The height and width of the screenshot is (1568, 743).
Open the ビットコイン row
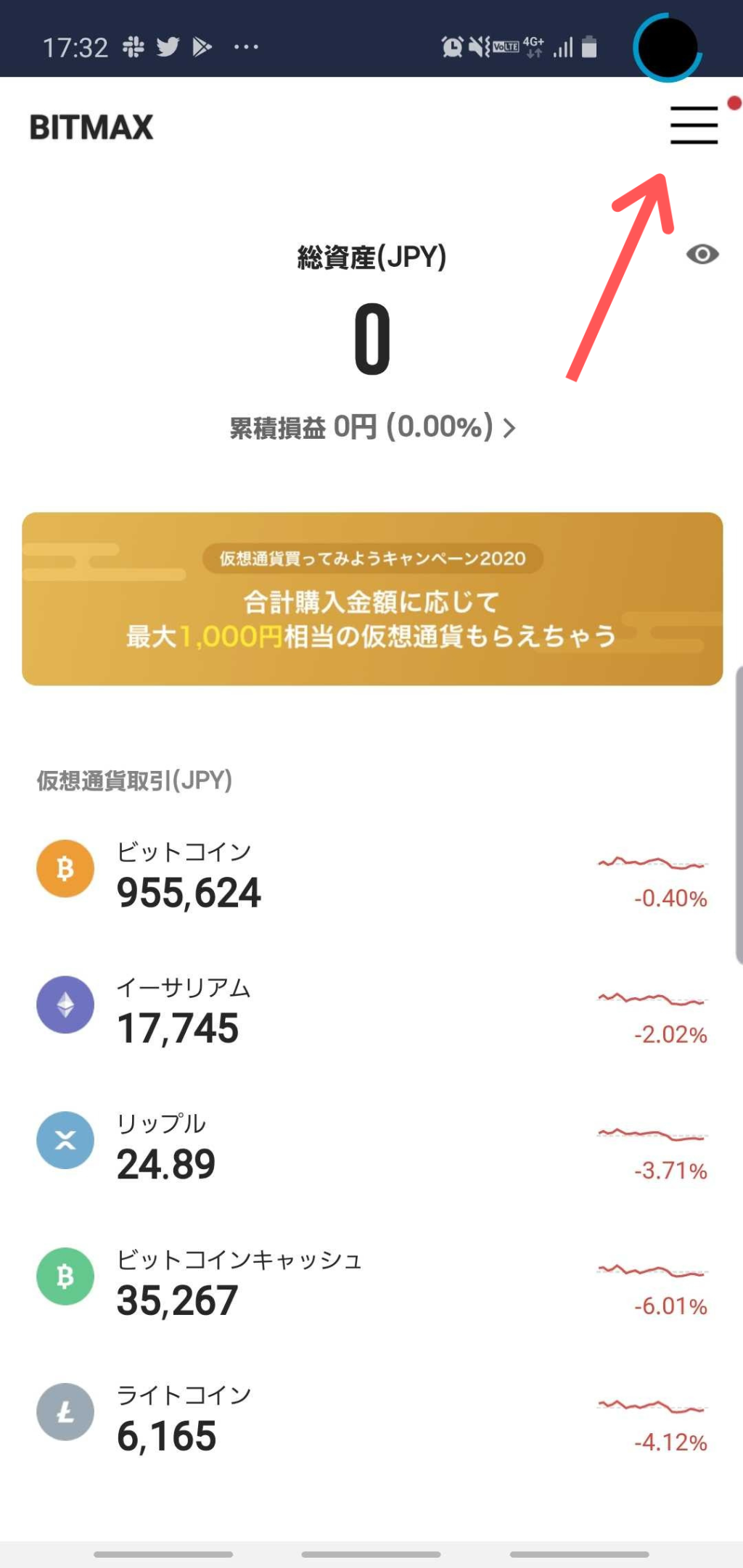(371, 875)
